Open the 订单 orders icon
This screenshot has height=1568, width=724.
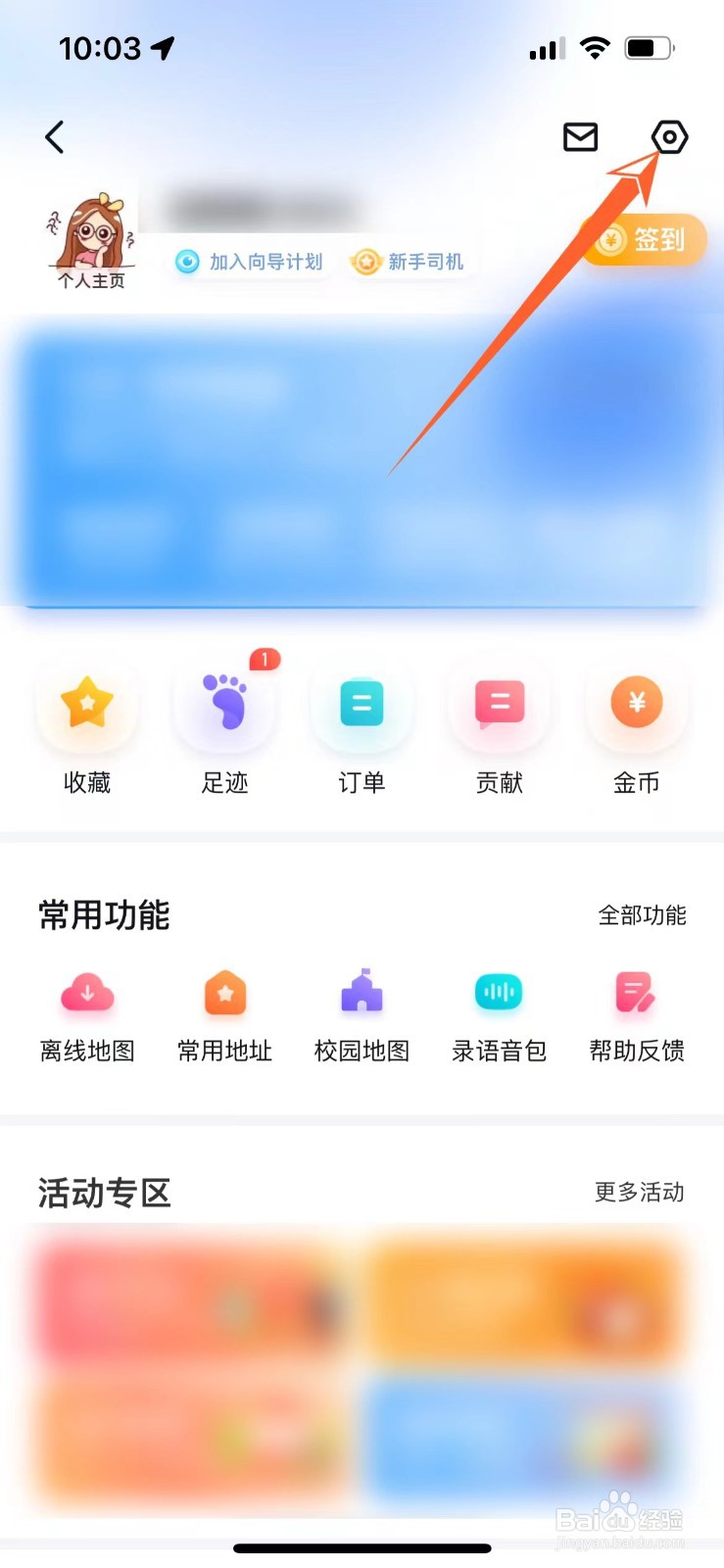(362, 704)
